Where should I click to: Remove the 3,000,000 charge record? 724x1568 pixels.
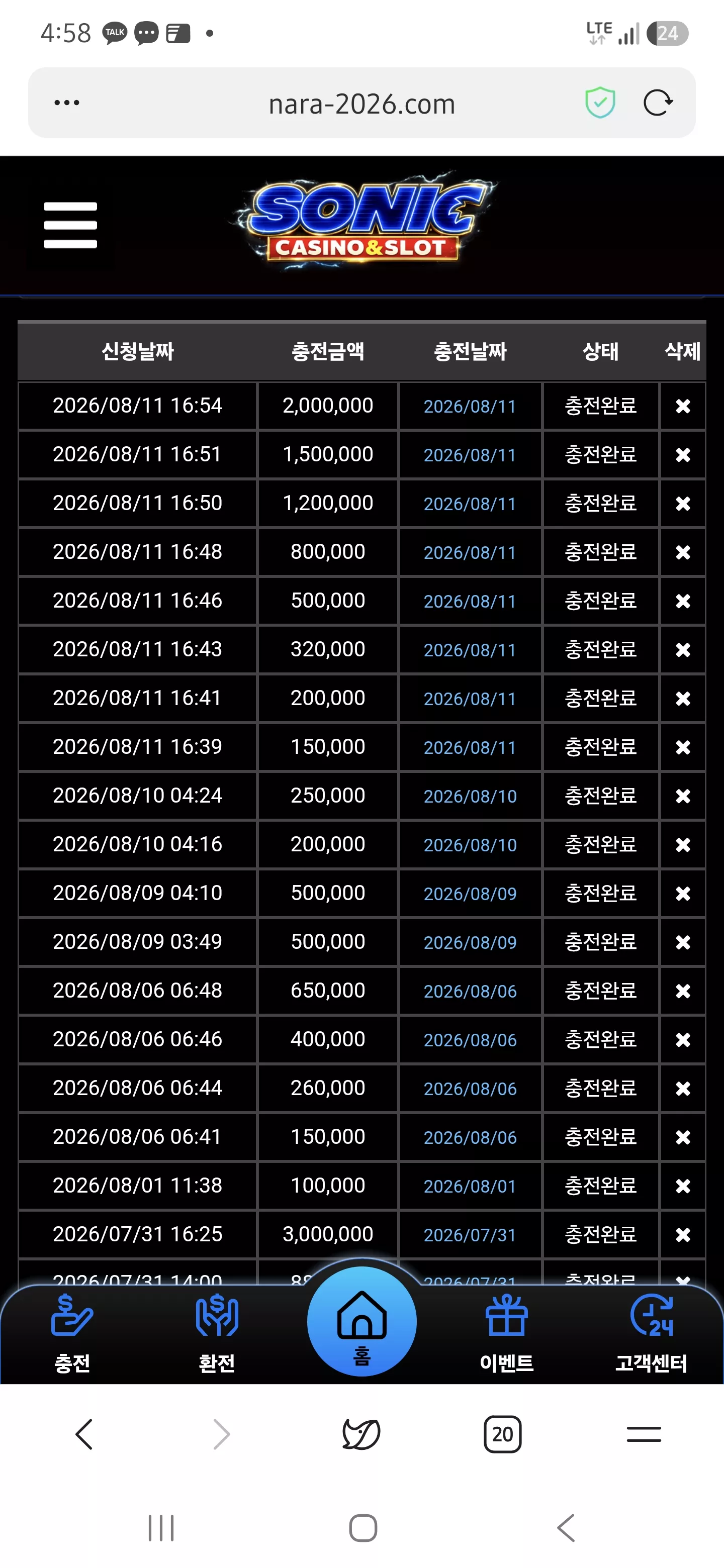click(683, 1234)
